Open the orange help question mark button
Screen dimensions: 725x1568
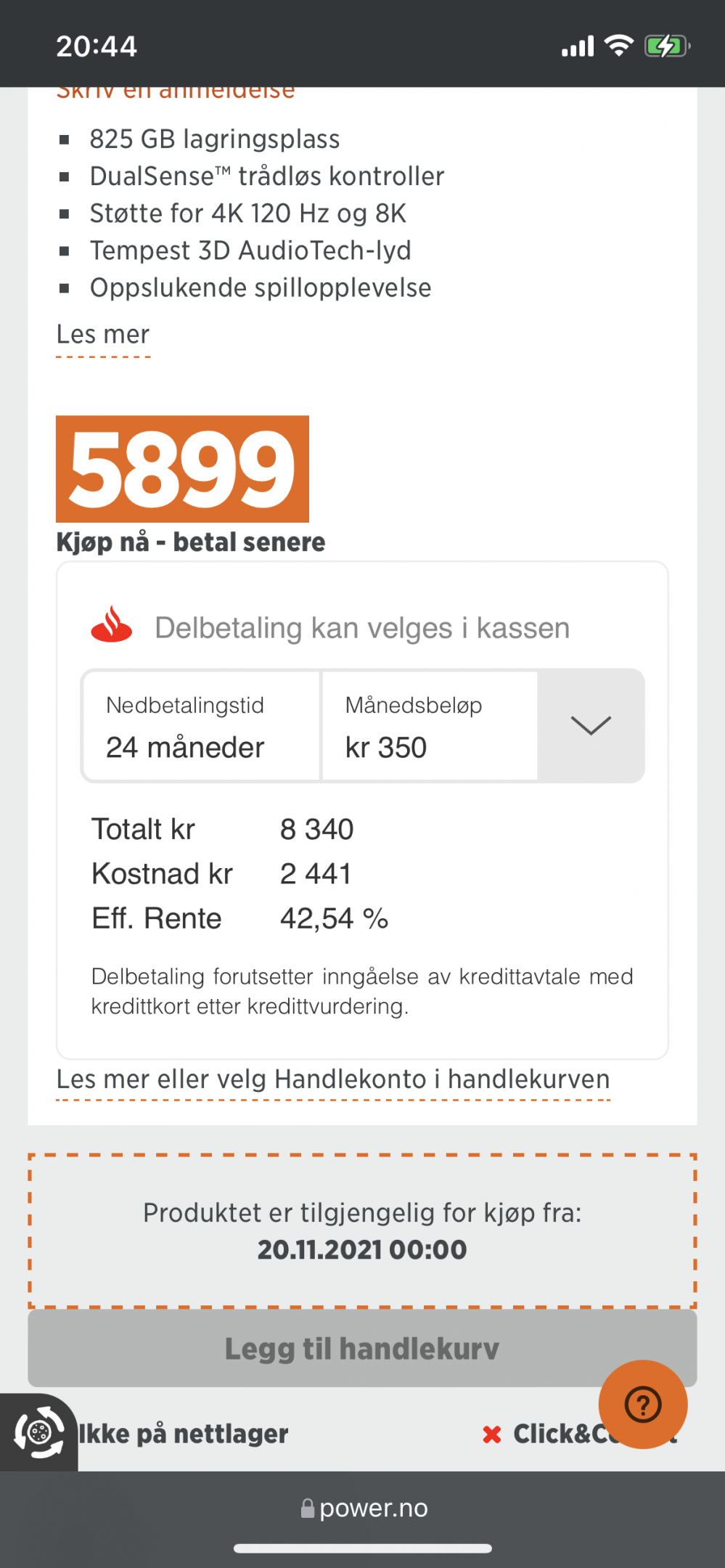643,1404
